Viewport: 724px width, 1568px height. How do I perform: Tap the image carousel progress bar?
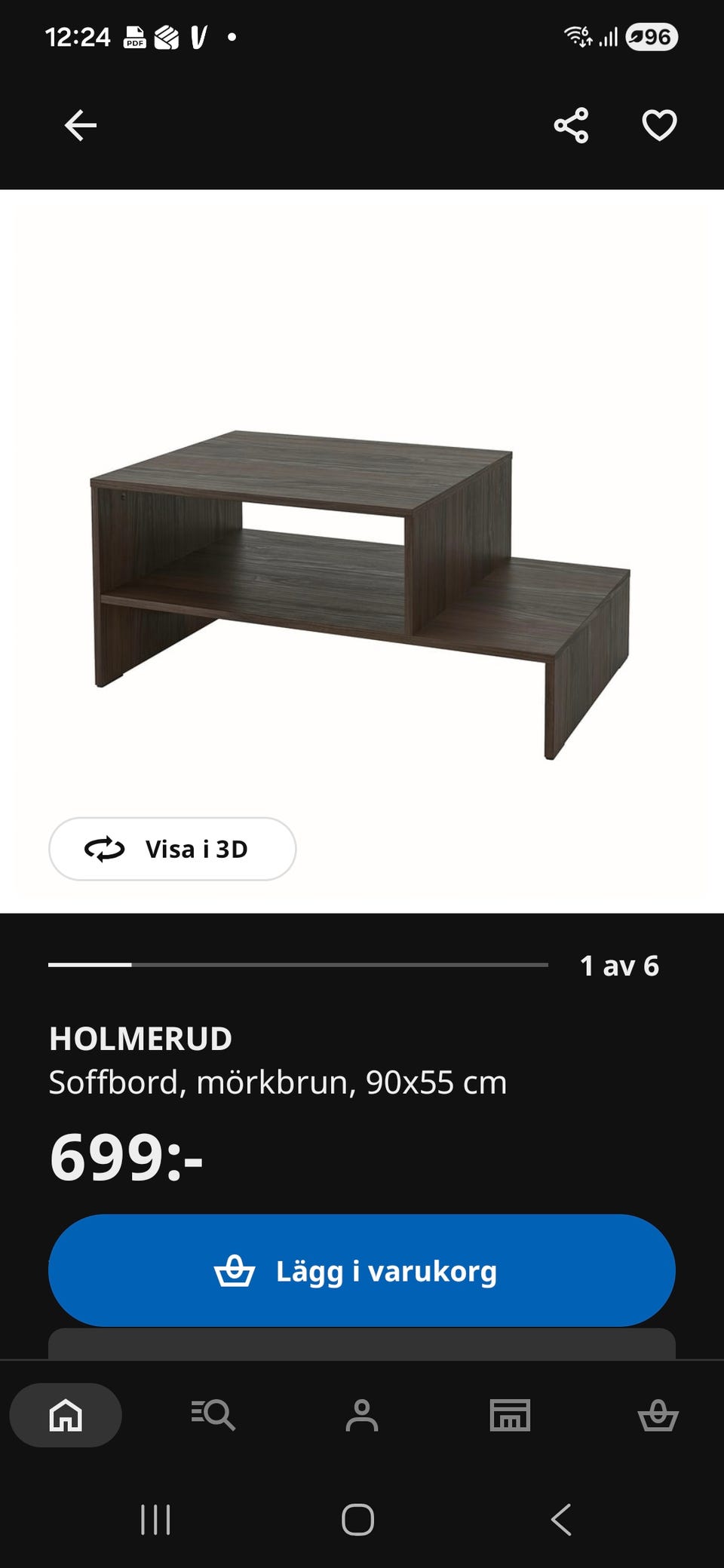click(x=298, y=964)
